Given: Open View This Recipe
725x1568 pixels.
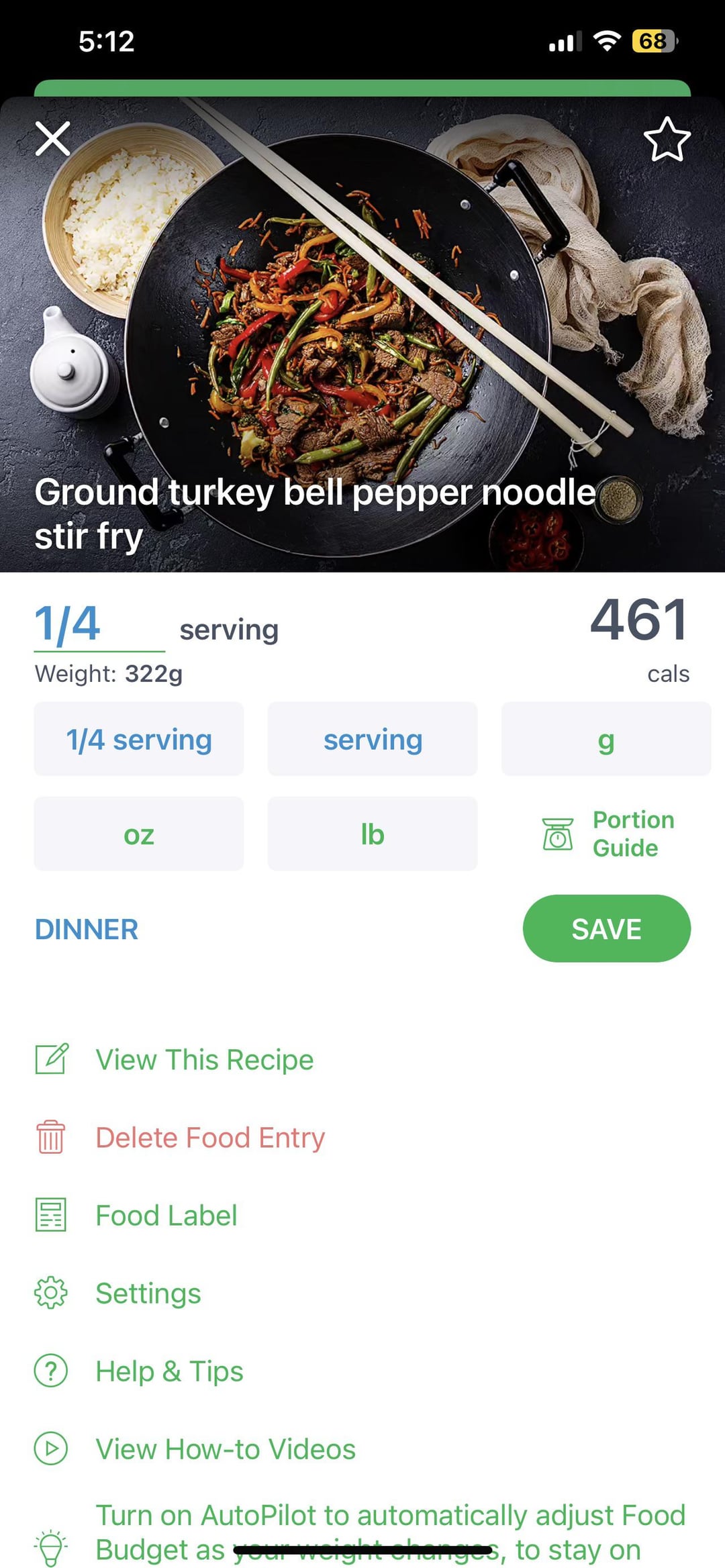Looking at the screenshot, I should (x=204, y=1060).
